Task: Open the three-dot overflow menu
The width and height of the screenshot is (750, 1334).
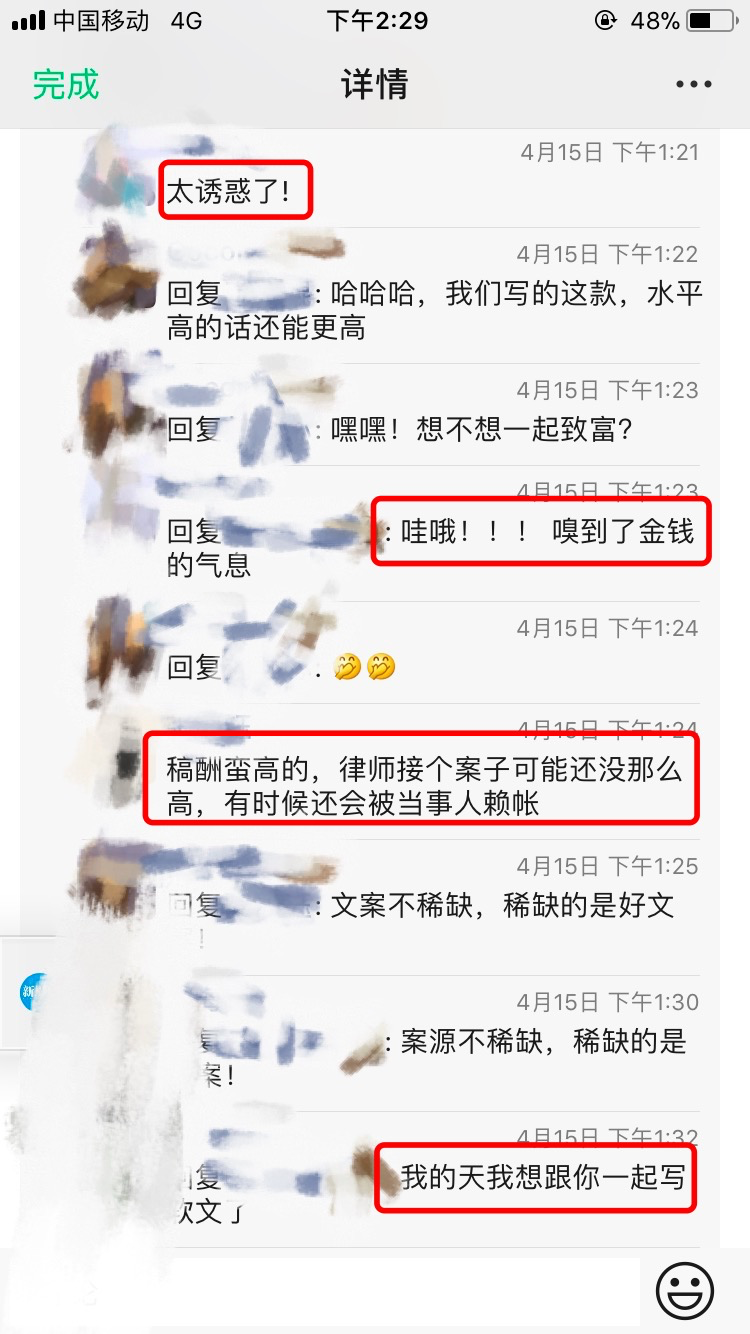Action: [693, 84]
